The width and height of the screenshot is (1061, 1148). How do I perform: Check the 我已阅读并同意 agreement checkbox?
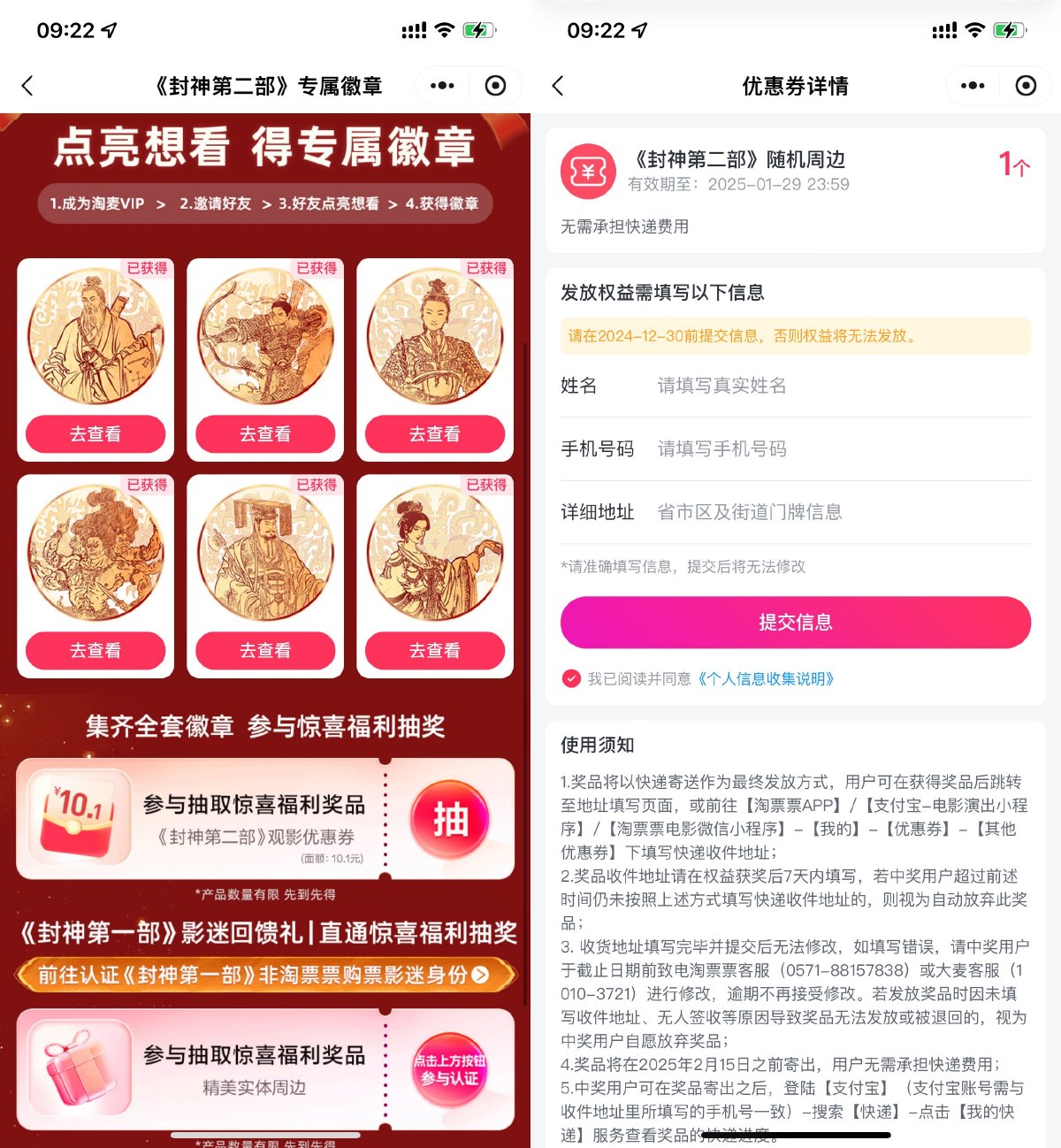click(575, 678)
